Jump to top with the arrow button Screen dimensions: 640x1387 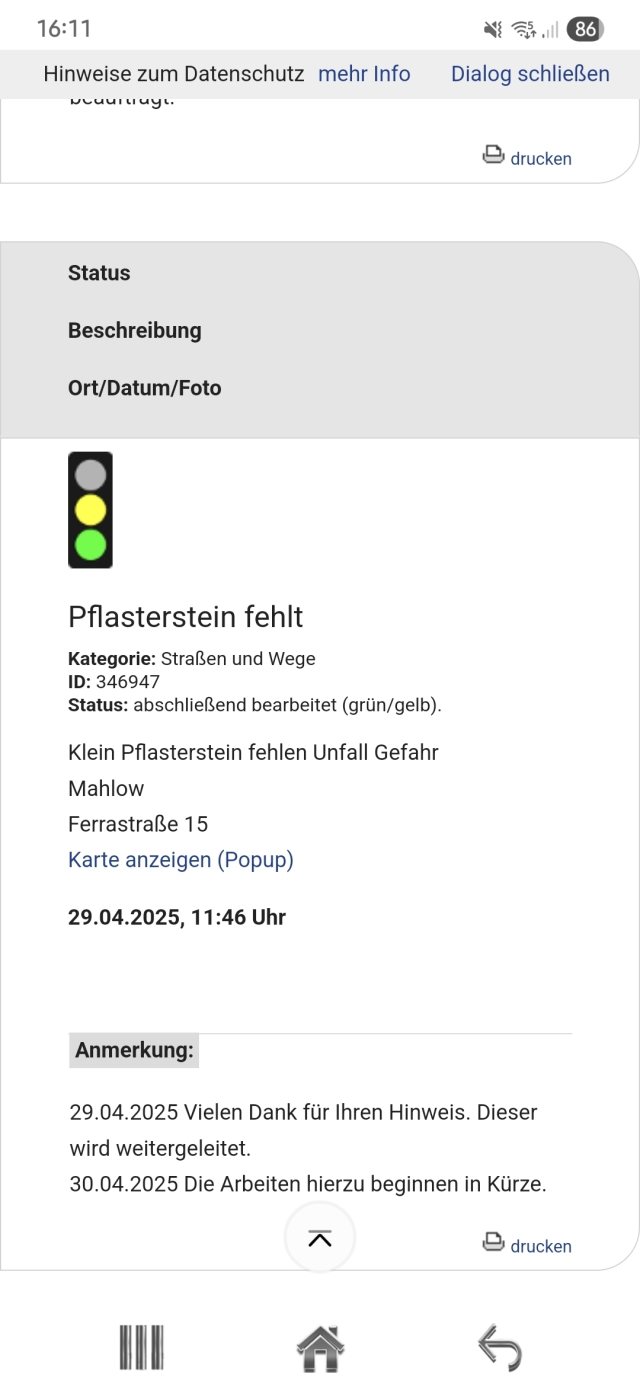320,1238
